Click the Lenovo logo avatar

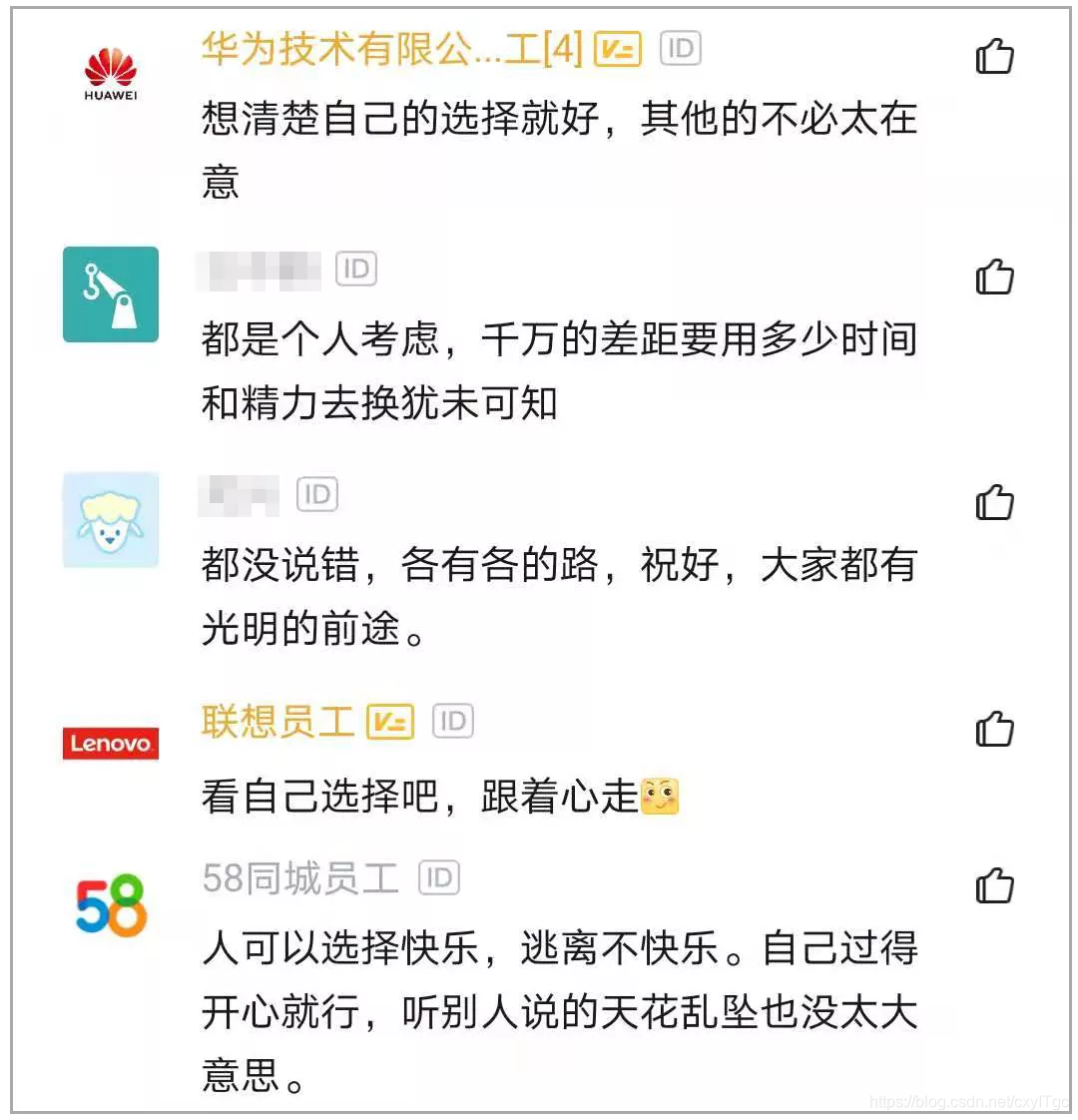tap(110, 743)
